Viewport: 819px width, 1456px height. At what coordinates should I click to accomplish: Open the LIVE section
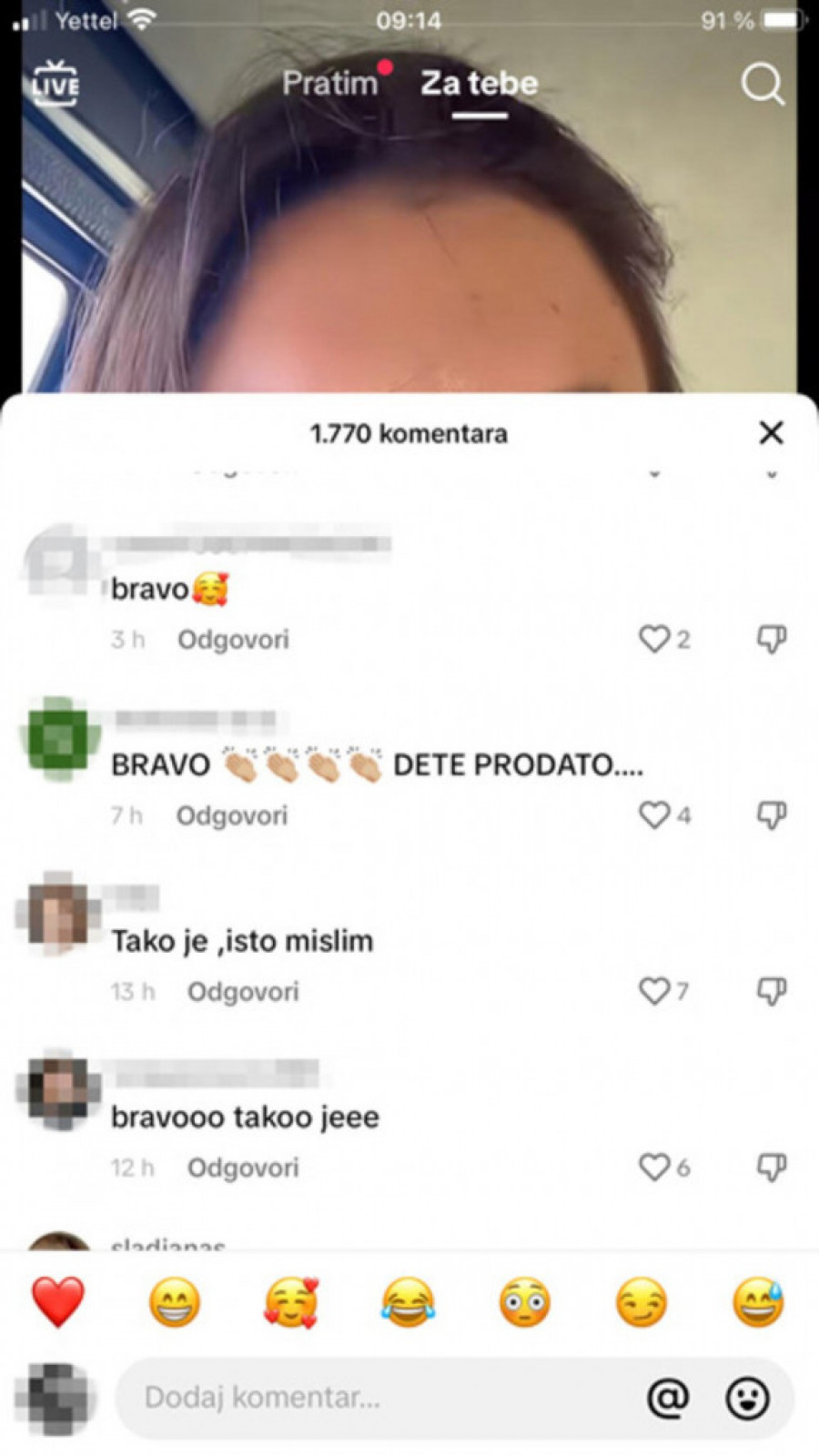point(56,84)
